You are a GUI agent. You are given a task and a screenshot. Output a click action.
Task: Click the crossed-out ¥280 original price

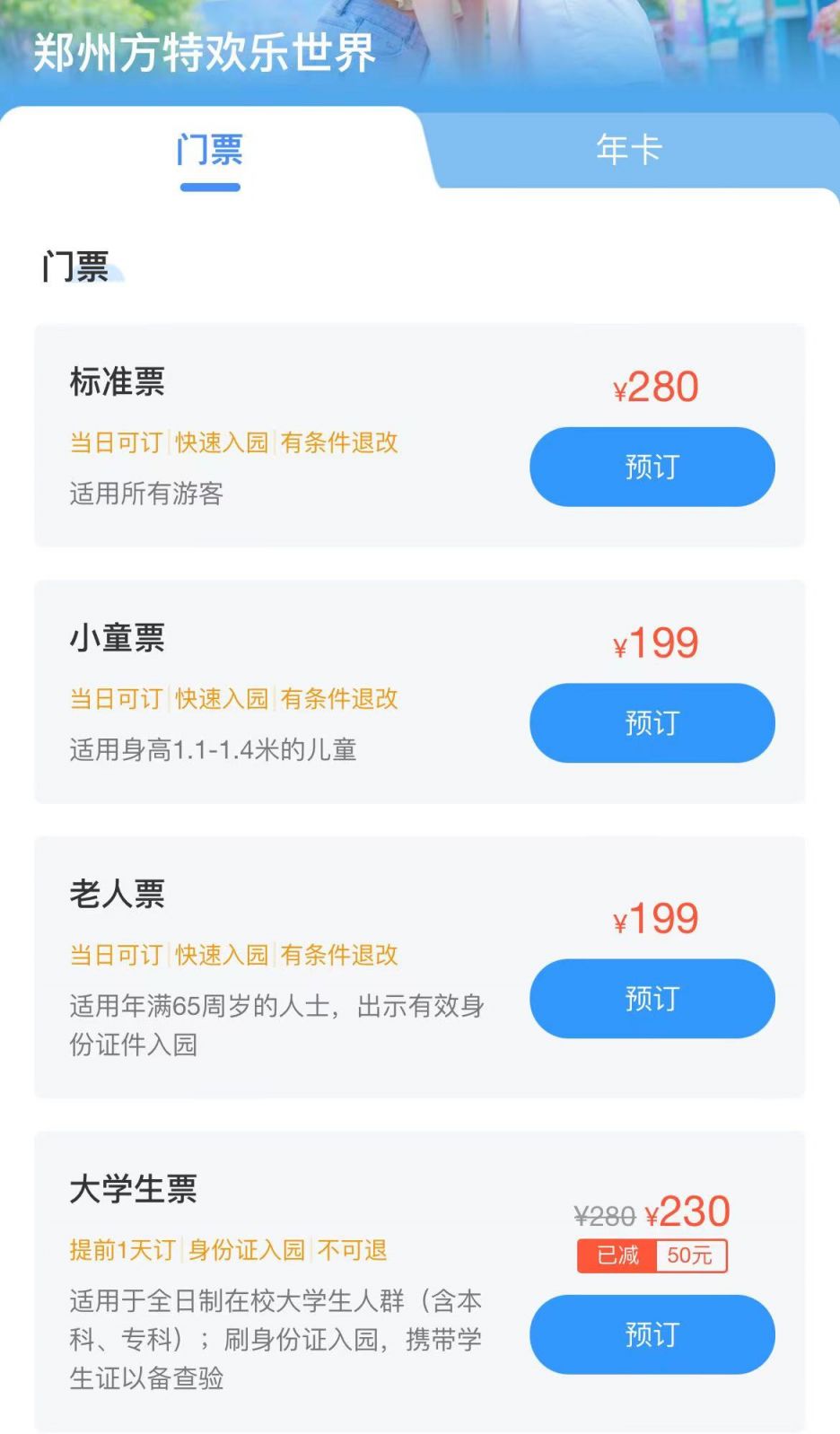(x=603, y=1216)
